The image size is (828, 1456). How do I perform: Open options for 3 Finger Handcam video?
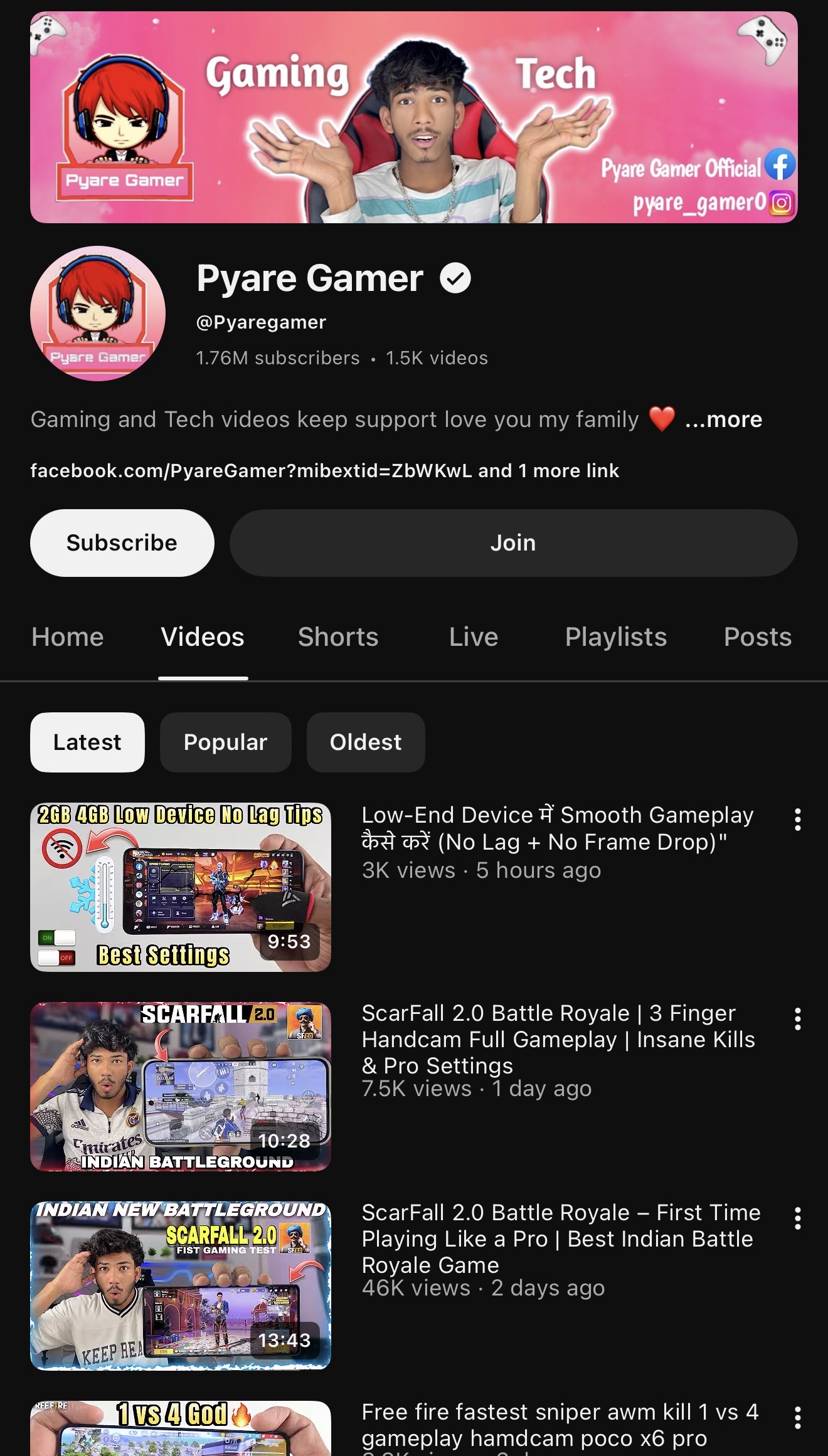coord(798,1019)
